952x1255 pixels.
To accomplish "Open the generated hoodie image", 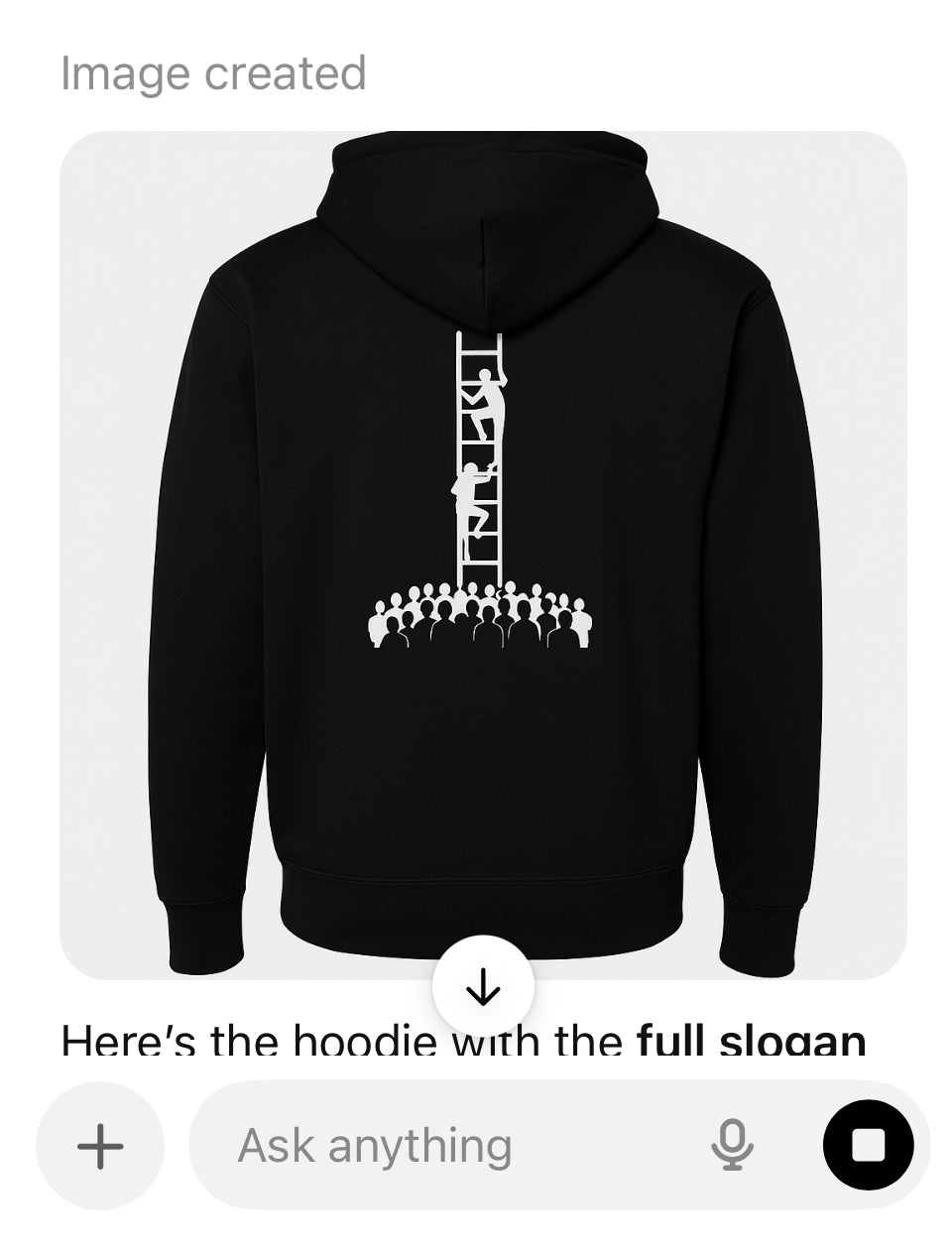I will 483,536.
